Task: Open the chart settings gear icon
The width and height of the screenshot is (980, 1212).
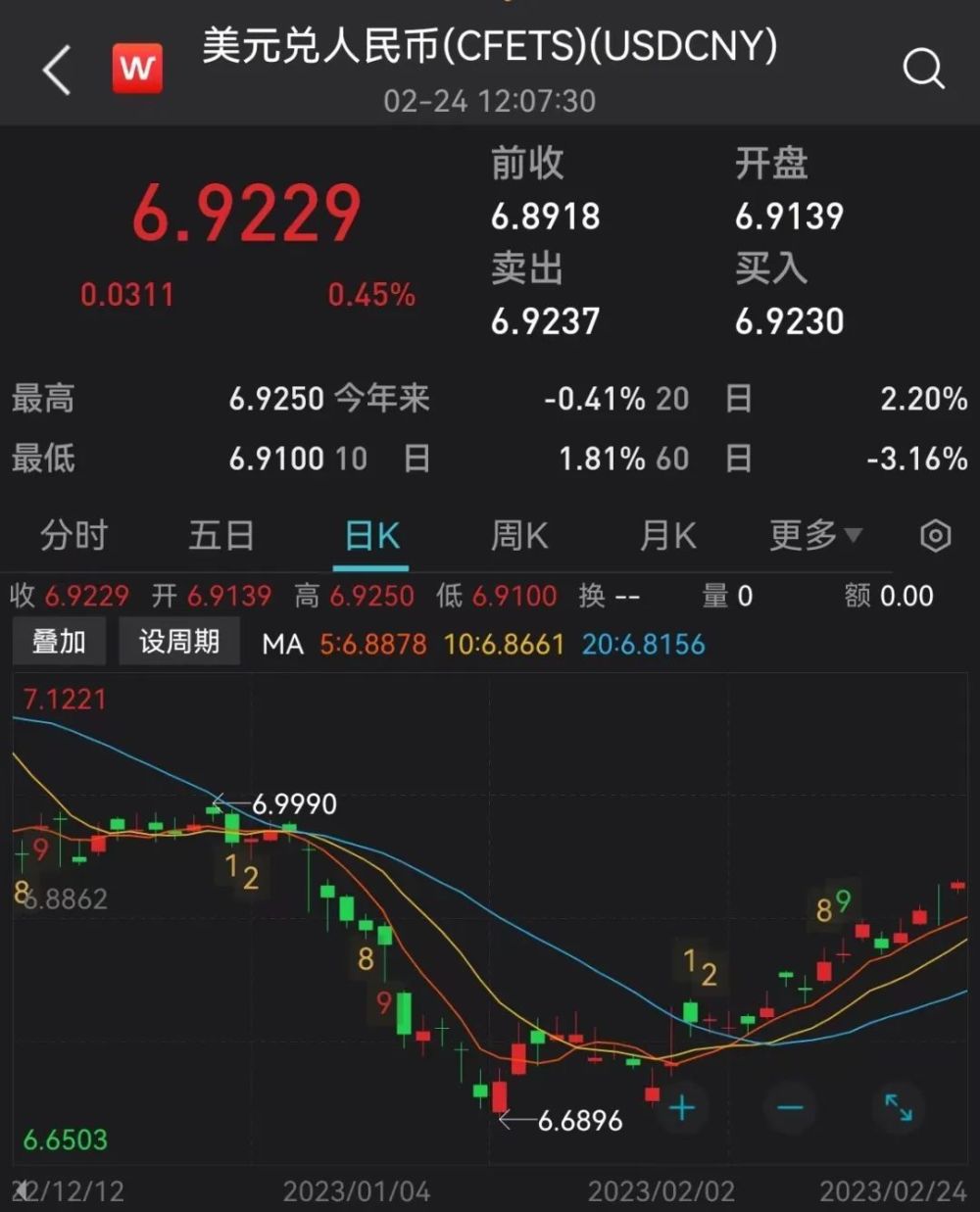Action: (x=938, y=535)
